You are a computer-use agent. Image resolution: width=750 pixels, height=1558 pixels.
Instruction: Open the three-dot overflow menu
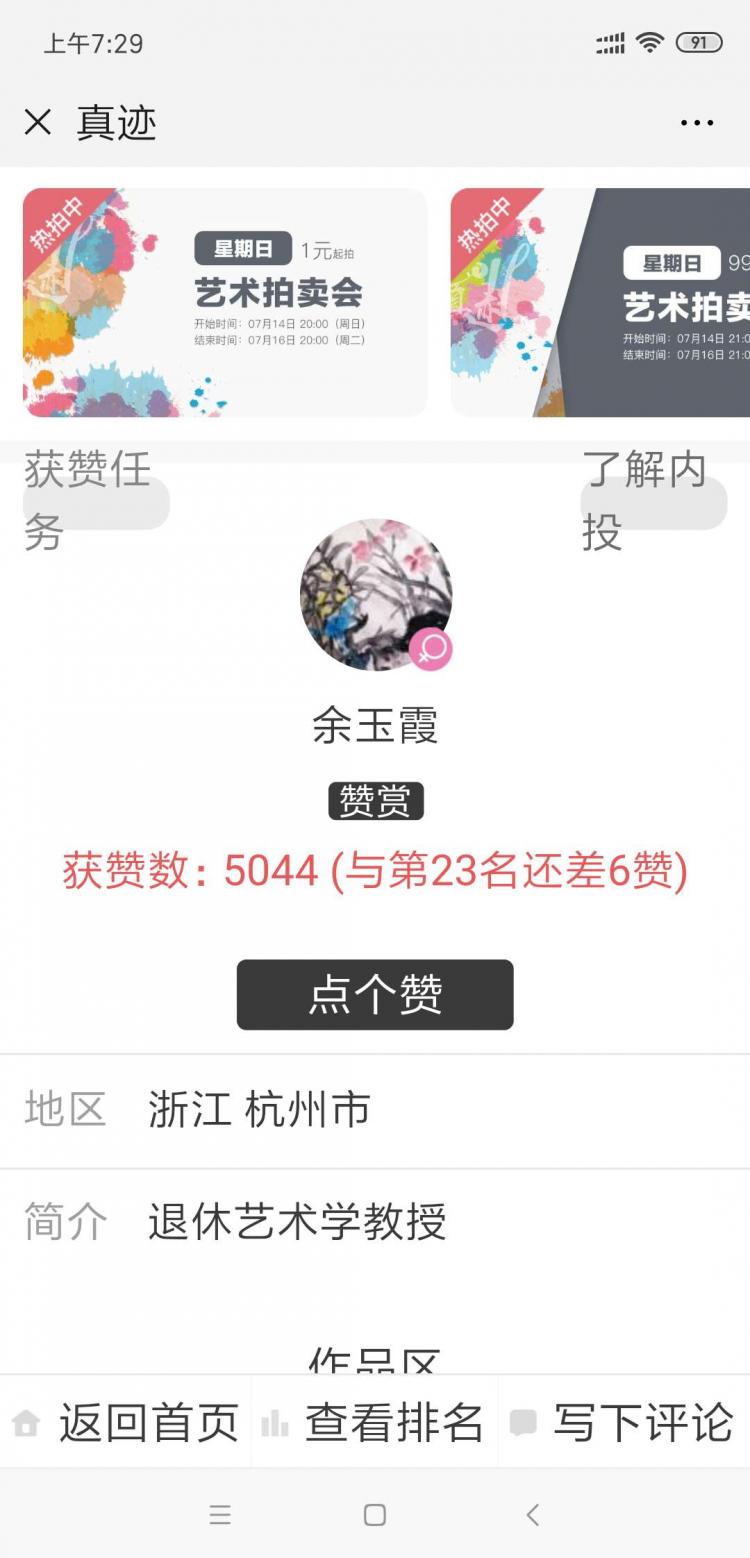(x=697, y=123)
